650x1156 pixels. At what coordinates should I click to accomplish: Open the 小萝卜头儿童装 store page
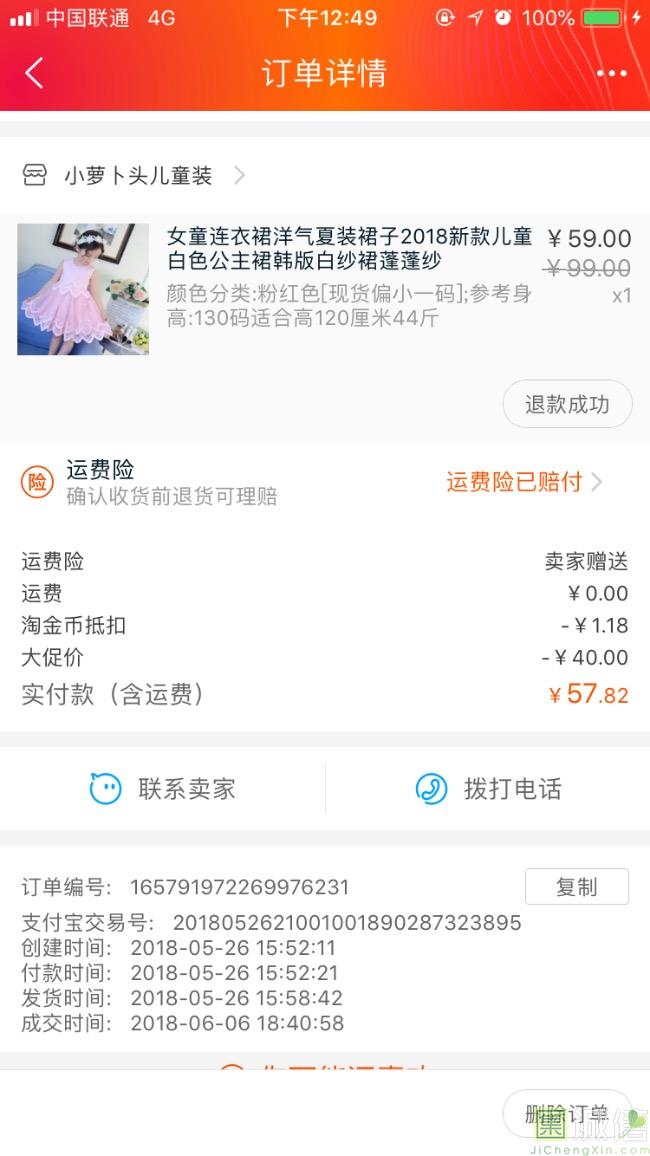click(x=138, y=176)
